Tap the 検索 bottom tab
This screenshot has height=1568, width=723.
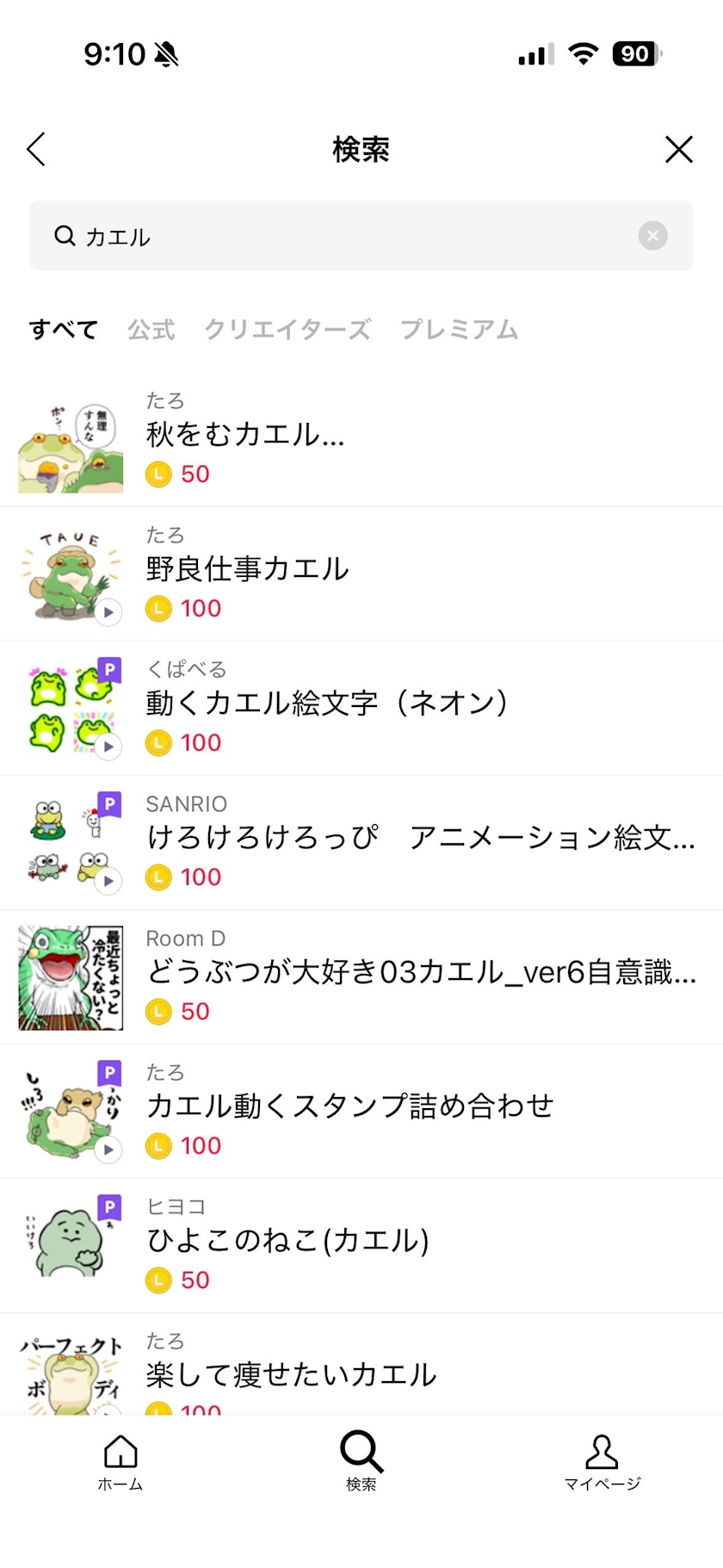pos(361,1462)
